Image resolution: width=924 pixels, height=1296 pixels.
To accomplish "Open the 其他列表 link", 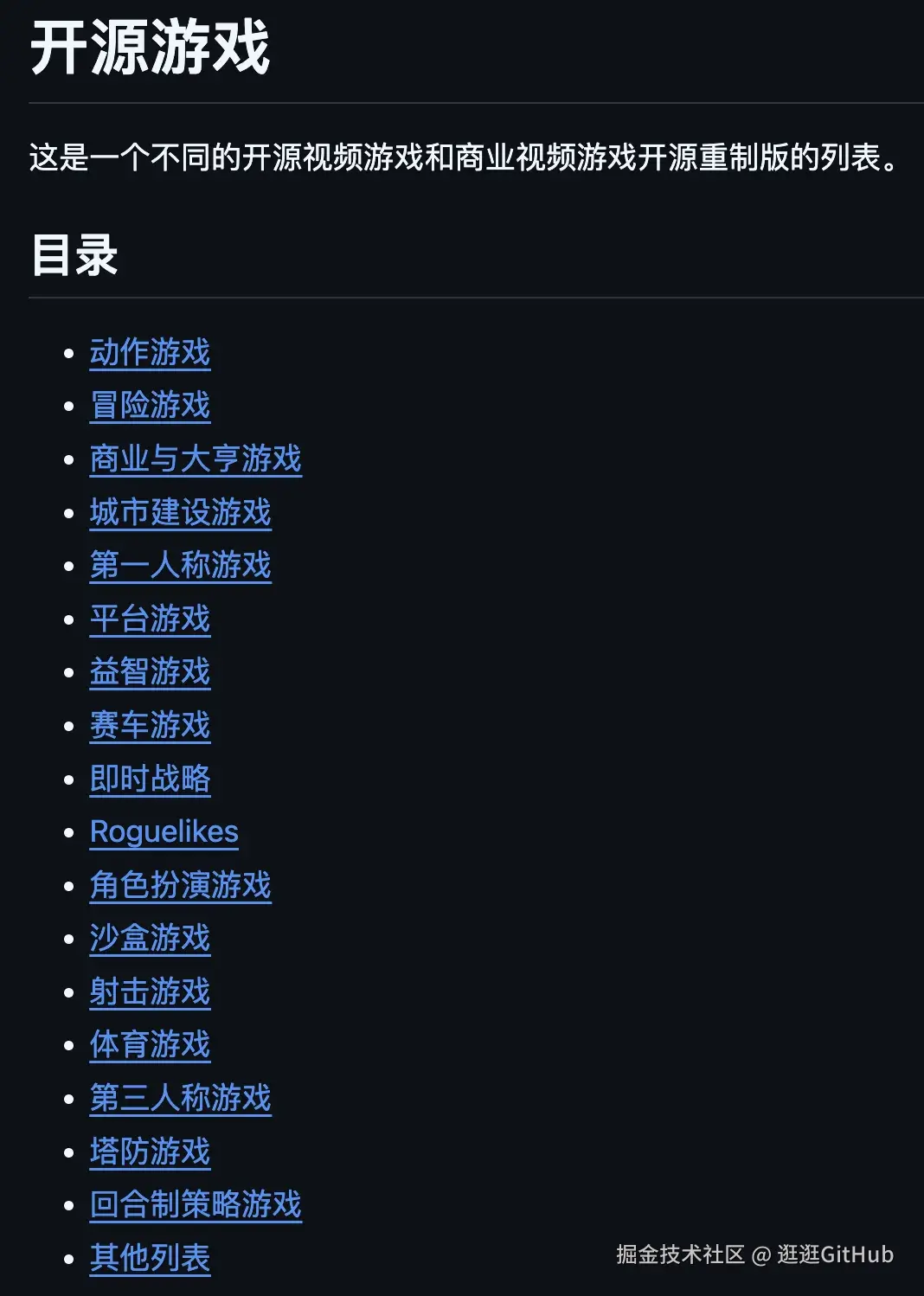I will click(151, 1259).
